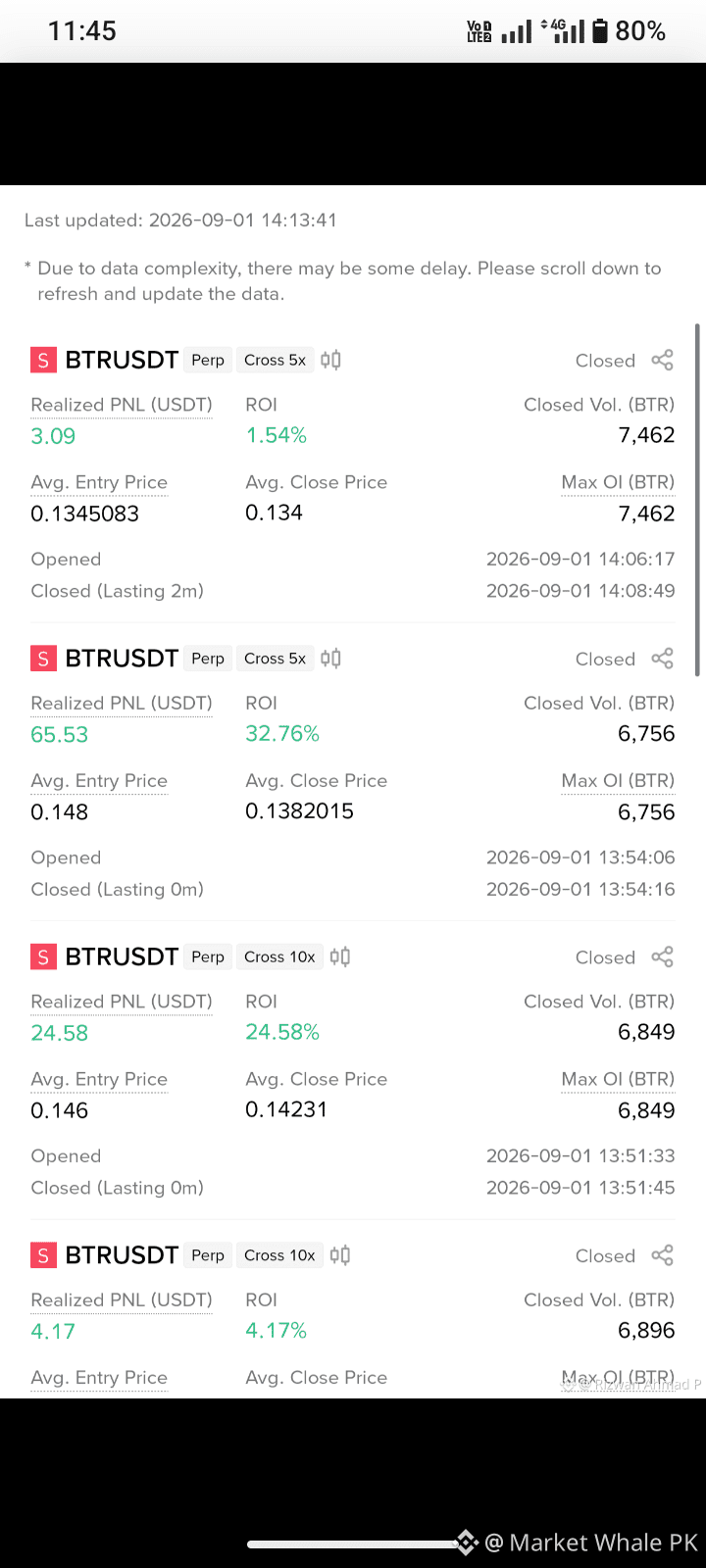706x1568 pixels.
Task: Show Avg. Entry Price explanation above 0.1345083
Action: pos(99,482)
